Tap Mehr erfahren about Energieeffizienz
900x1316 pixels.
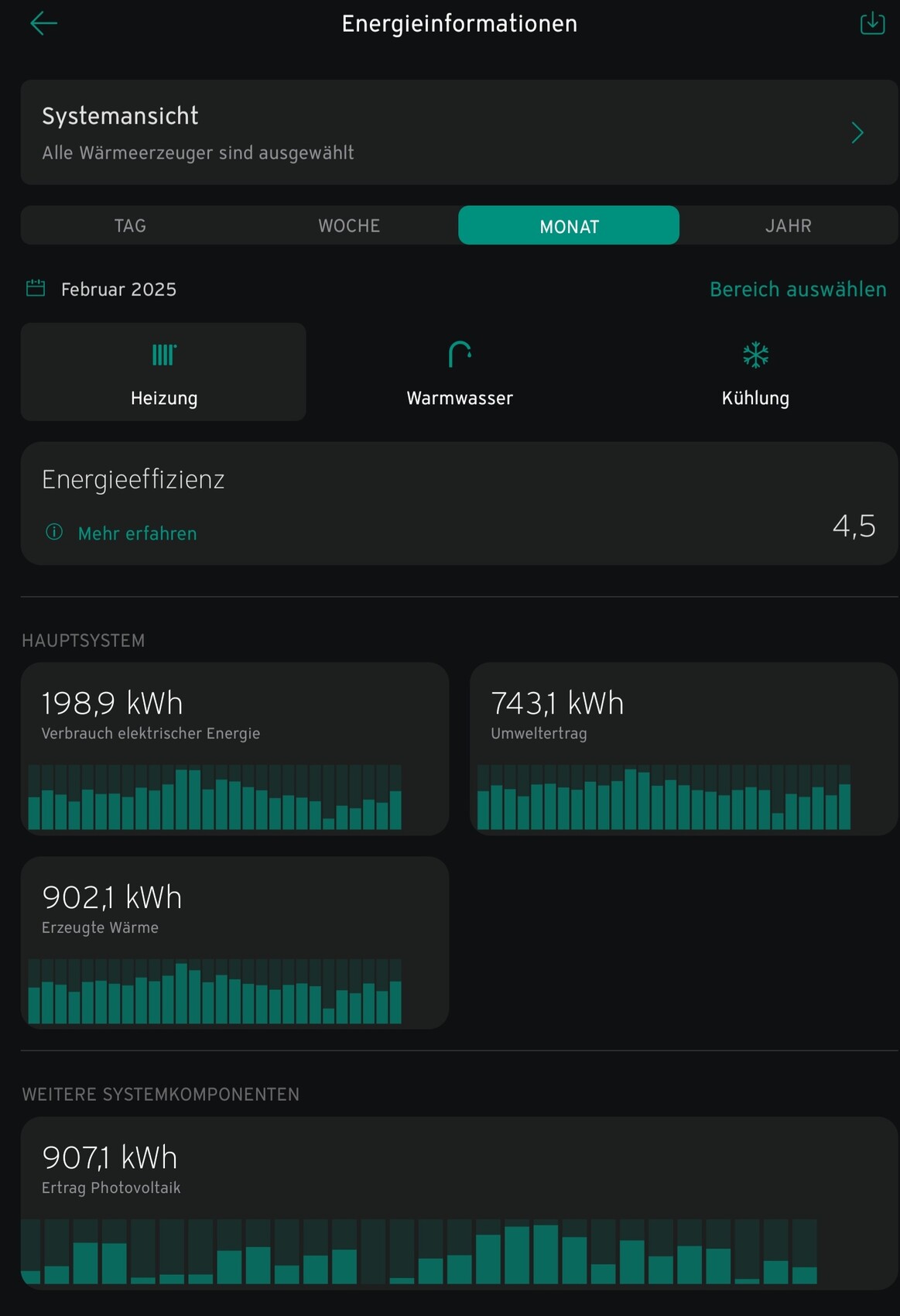[x=137, y=533]
